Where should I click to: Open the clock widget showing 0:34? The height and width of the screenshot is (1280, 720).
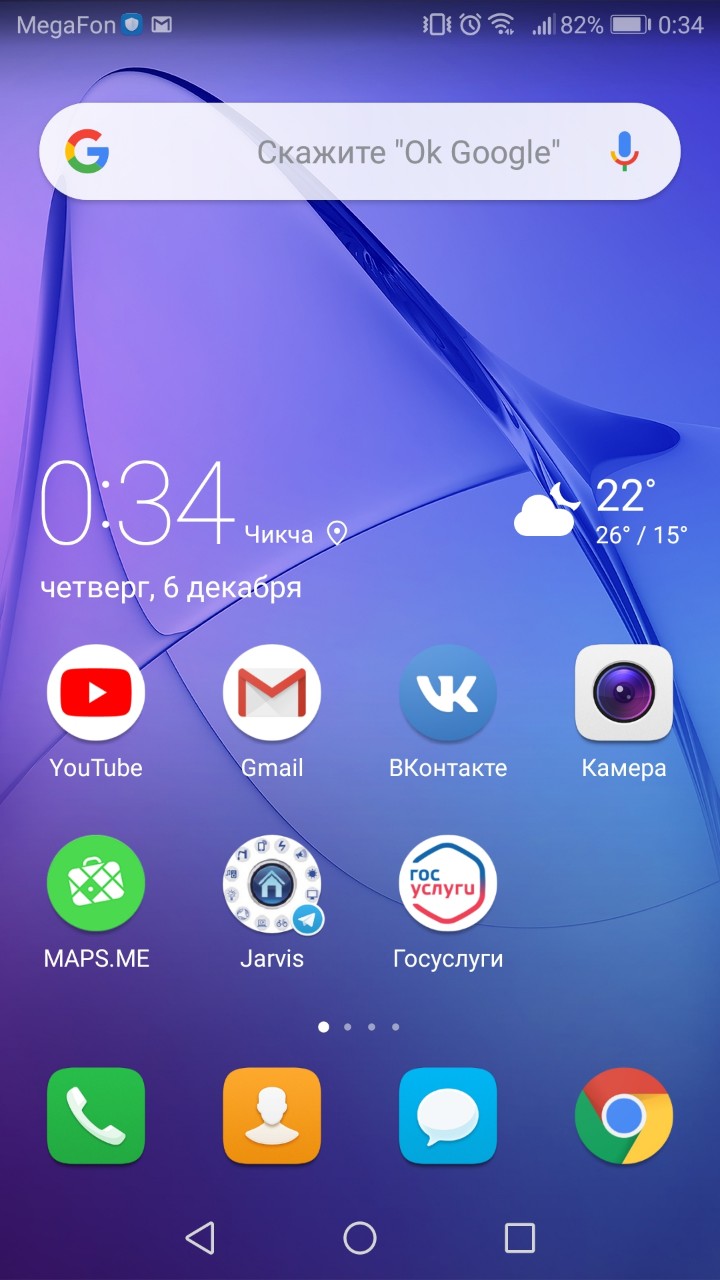point(138,504)
